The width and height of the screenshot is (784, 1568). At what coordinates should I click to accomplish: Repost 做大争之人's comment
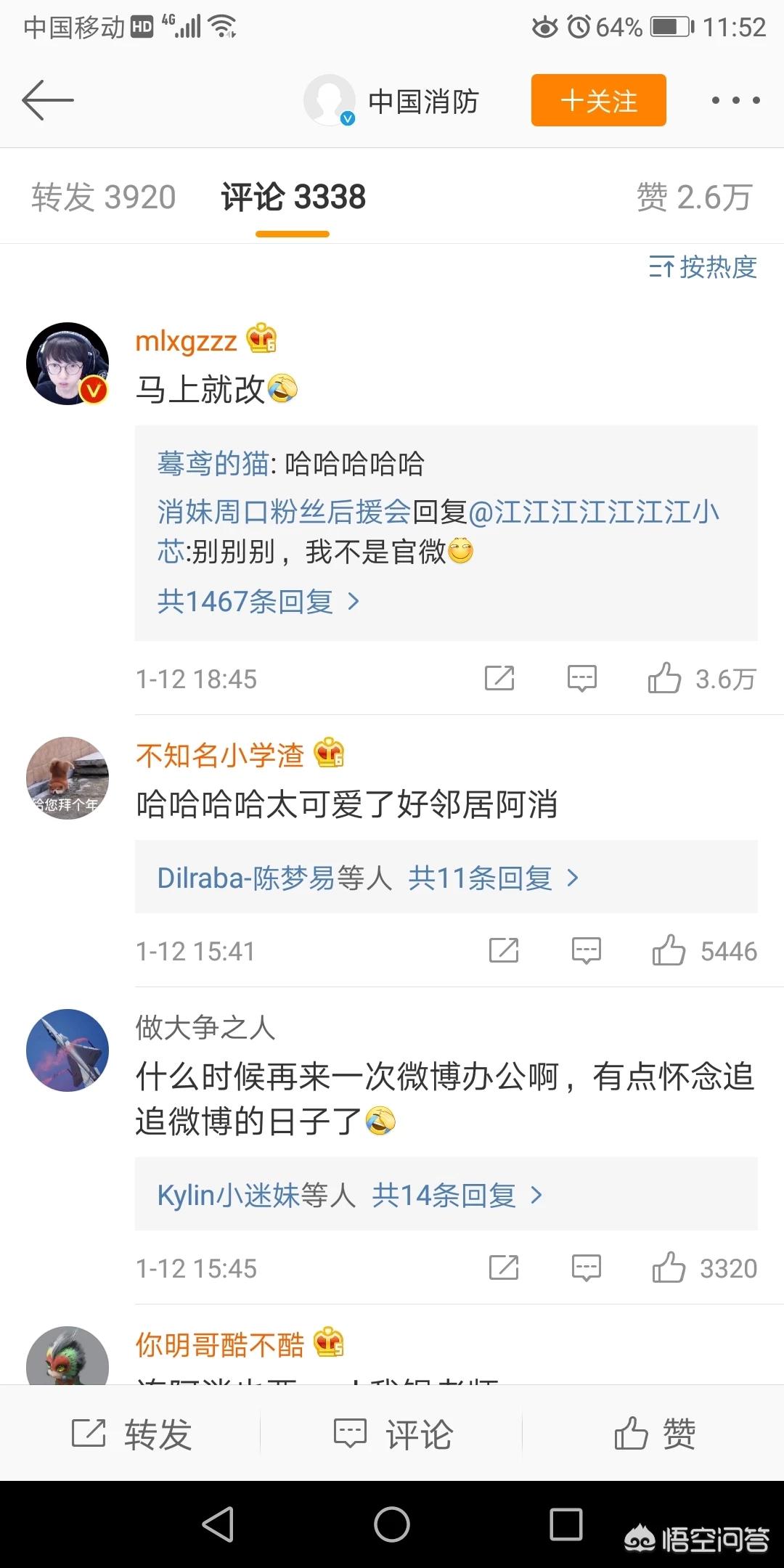click(x=504, y=1268)
